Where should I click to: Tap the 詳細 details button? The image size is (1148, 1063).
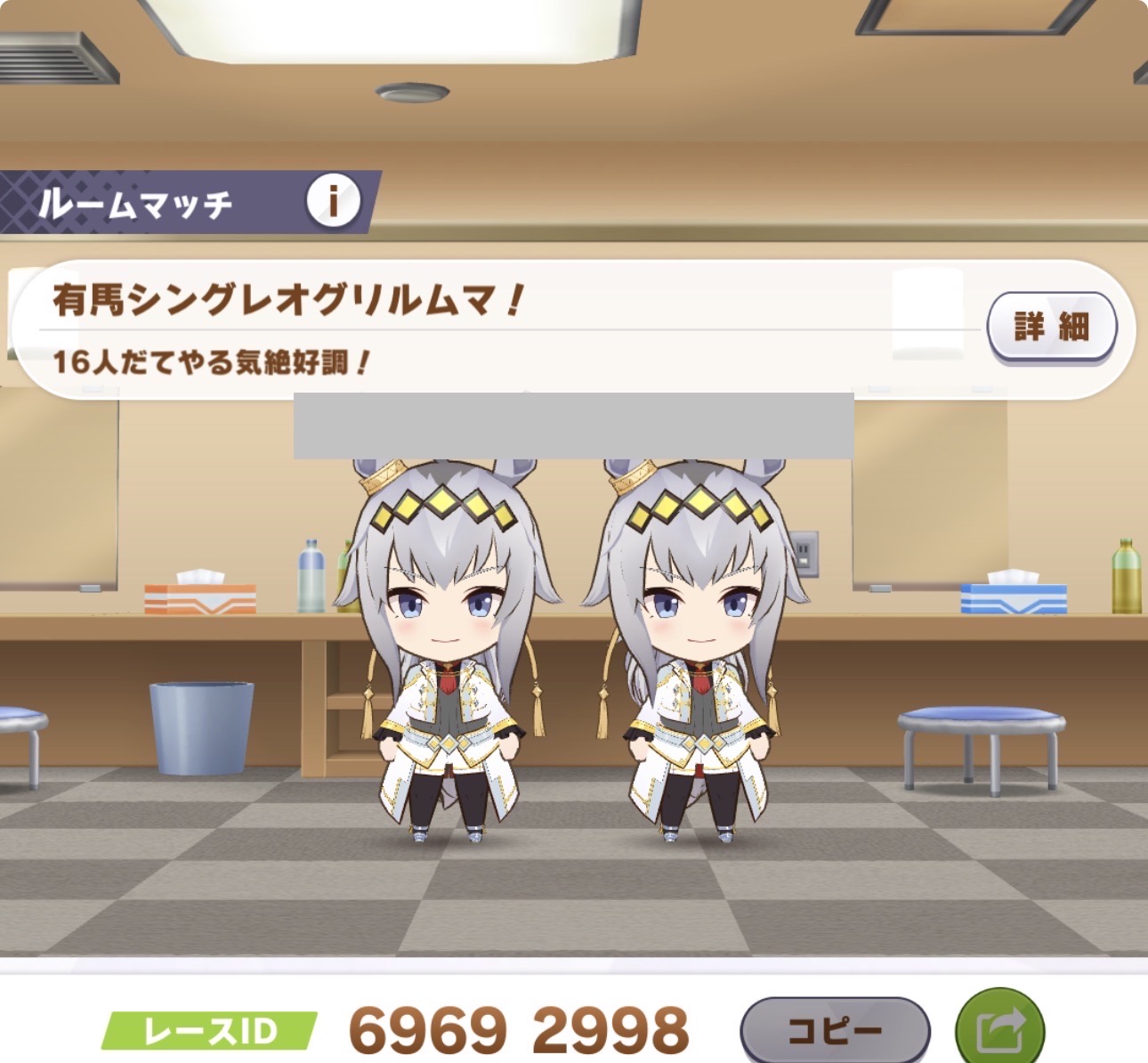pos(1051,327)
